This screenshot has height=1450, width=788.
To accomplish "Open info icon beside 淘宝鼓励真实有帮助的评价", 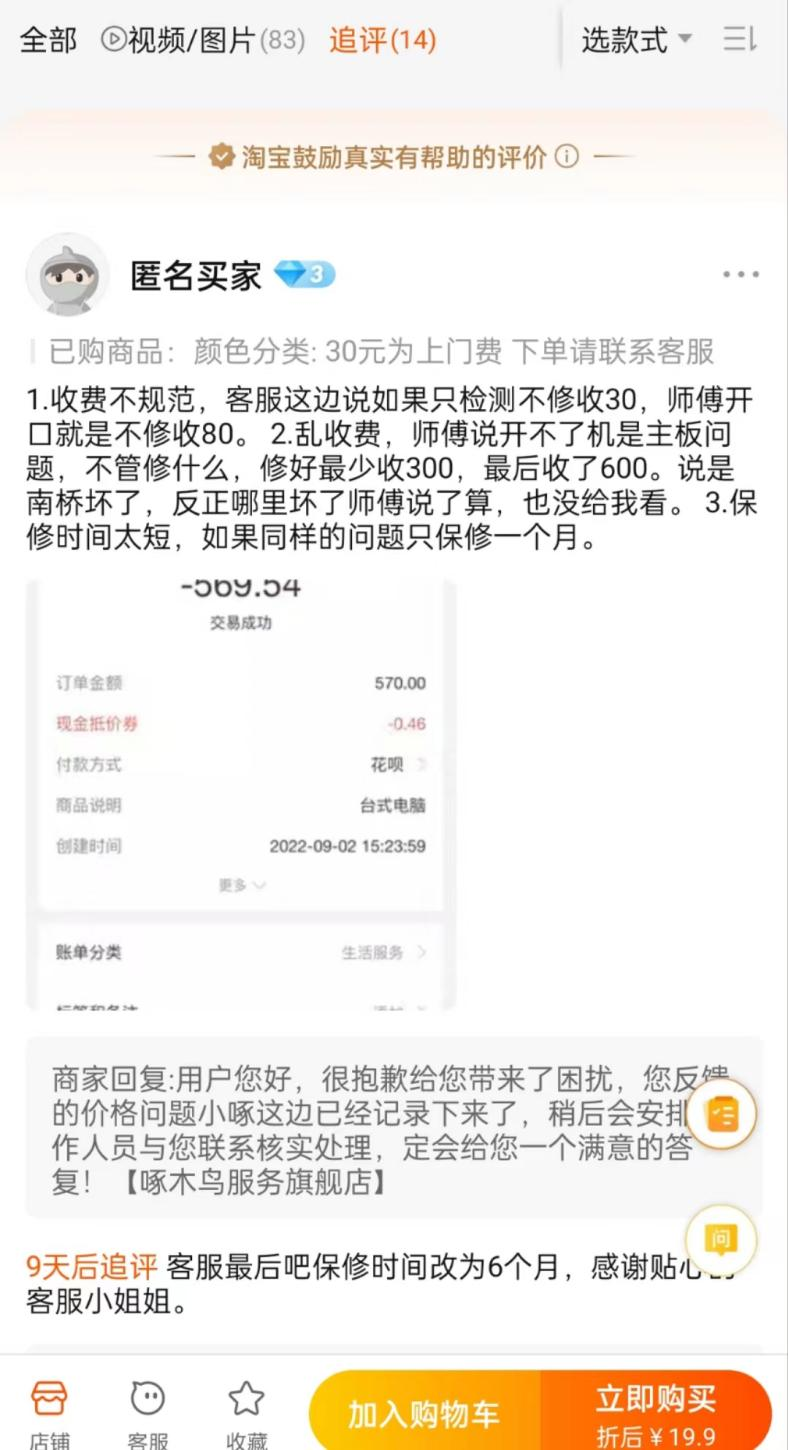I will [567, 157].
